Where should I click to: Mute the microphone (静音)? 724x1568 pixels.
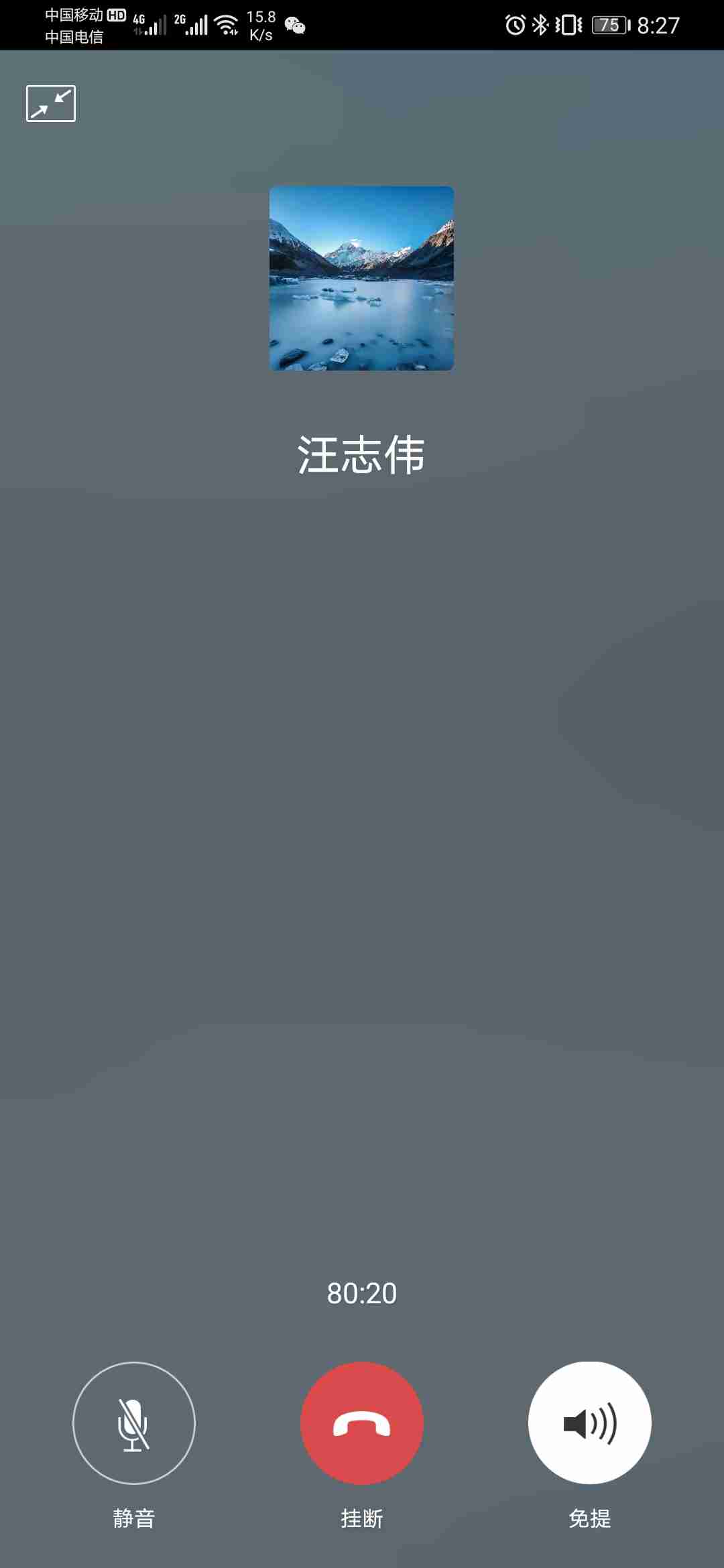134,1423
